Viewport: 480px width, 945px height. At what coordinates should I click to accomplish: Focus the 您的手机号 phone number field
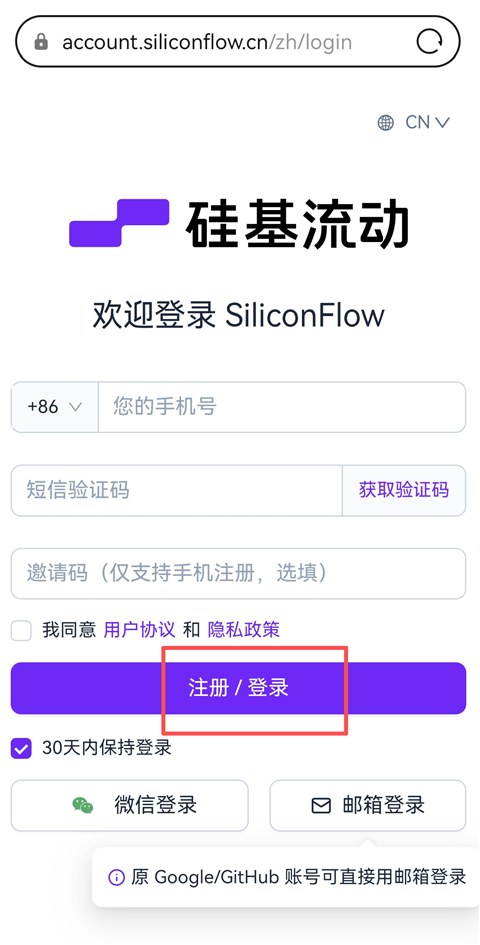pos(282,407)
